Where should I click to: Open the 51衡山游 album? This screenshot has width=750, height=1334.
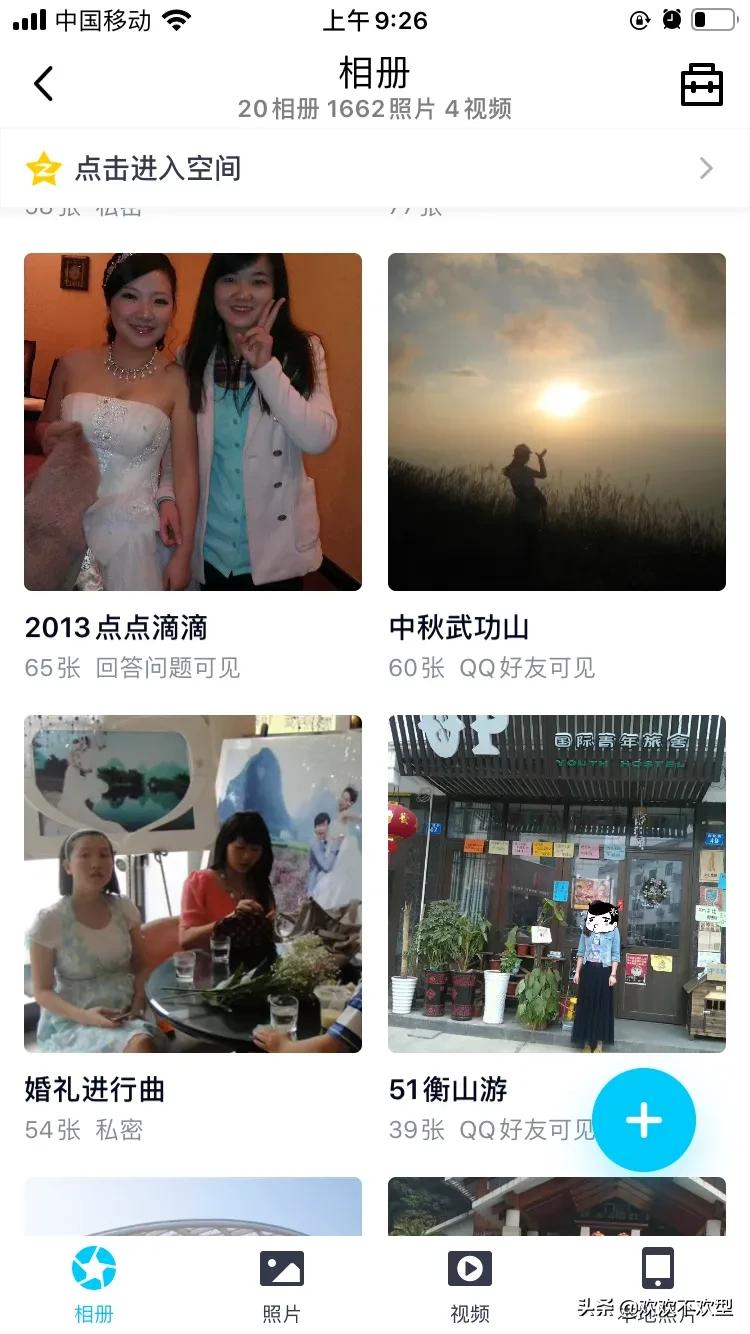[x=557, y=884]
